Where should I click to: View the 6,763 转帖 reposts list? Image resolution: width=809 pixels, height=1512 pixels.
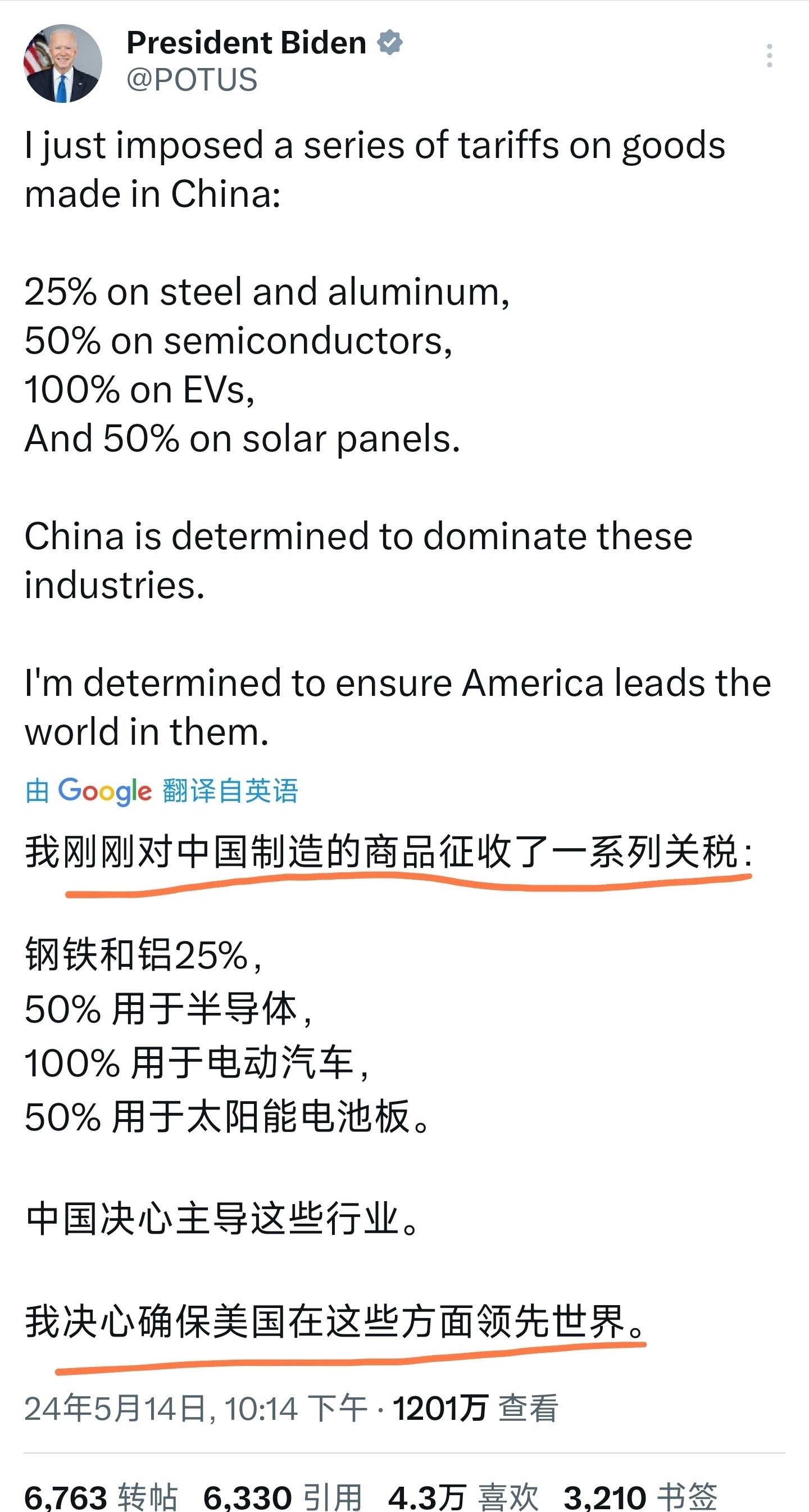point(101,1497)
